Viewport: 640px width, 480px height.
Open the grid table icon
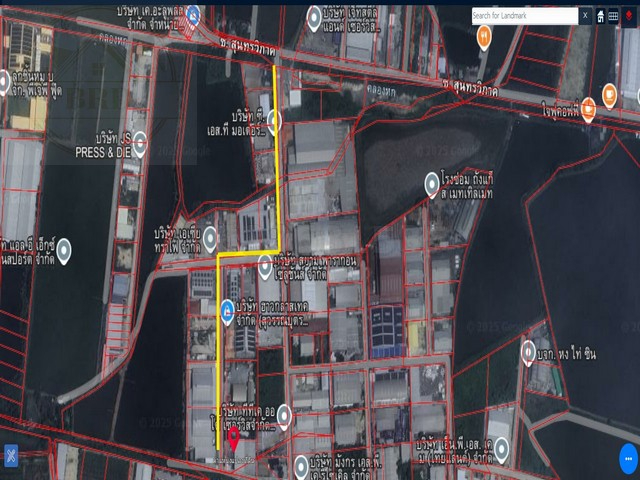(x=614, y=16)
